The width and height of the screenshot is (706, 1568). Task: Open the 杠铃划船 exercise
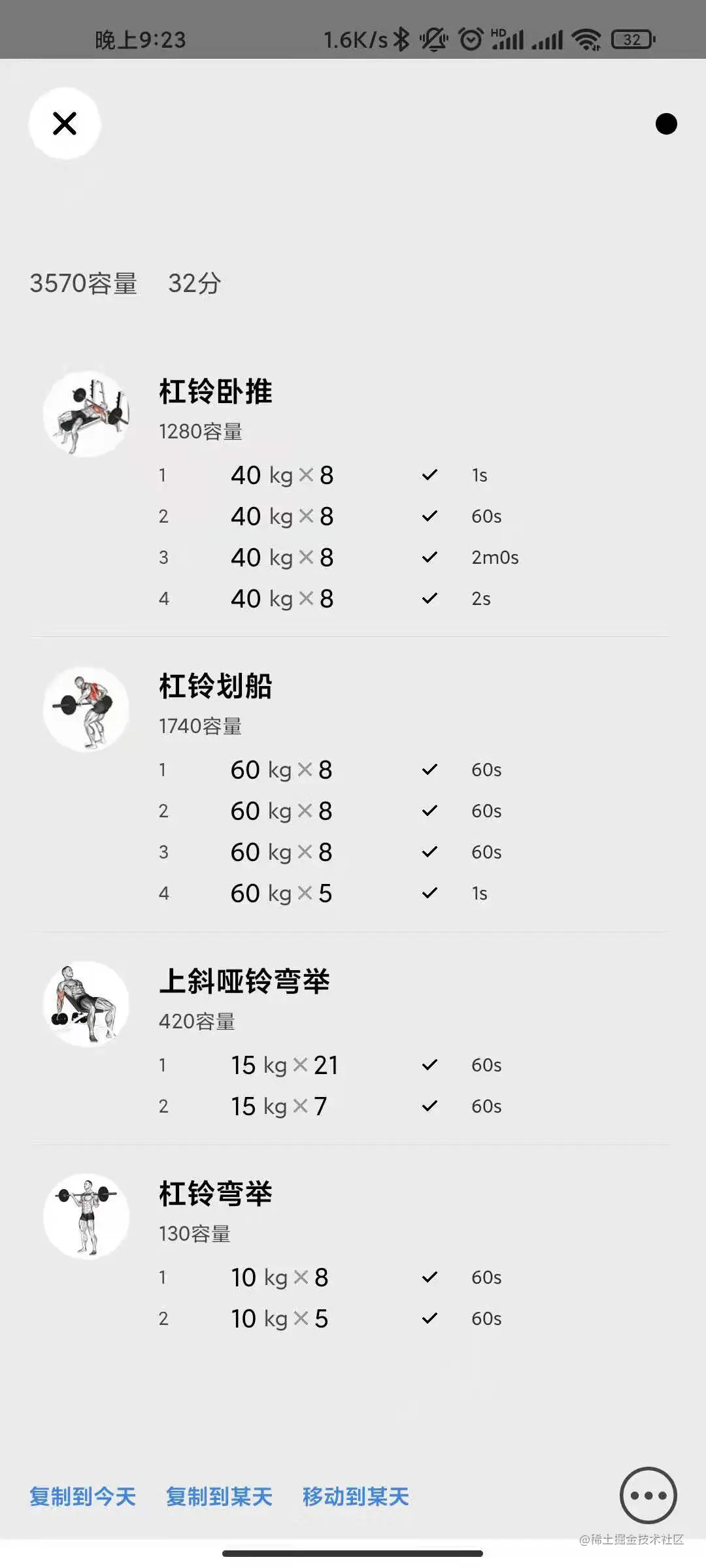click(x=216, y=687)
